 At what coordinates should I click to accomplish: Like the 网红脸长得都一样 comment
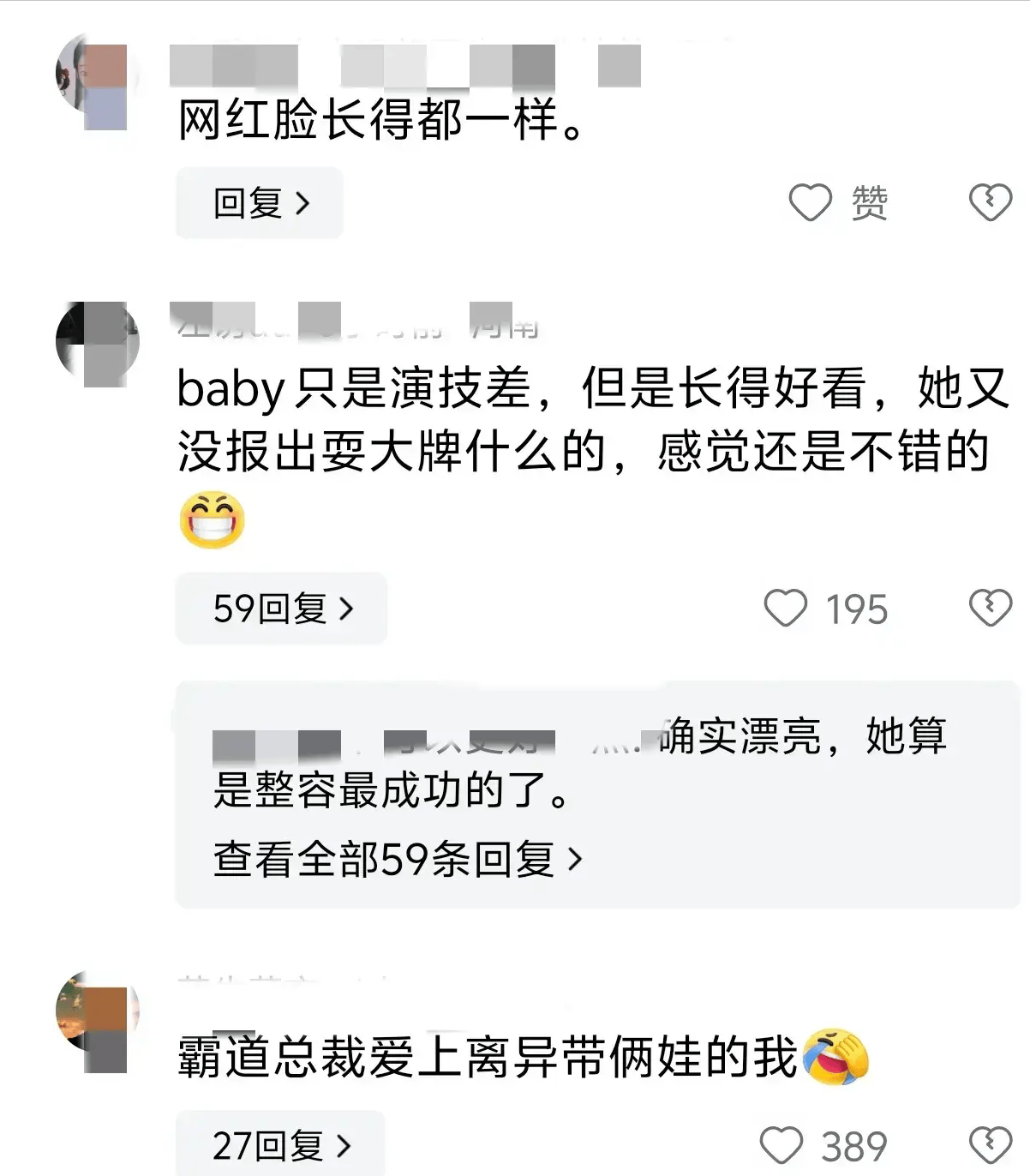coord(811,203)
